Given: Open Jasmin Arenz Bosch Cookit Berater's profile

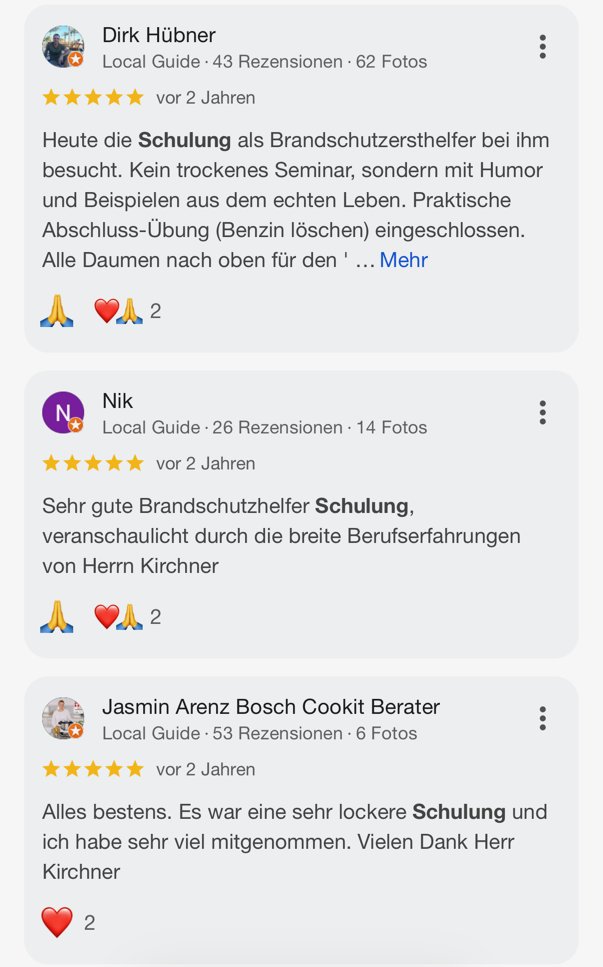Looking at the screenshot, I should 270,707.
